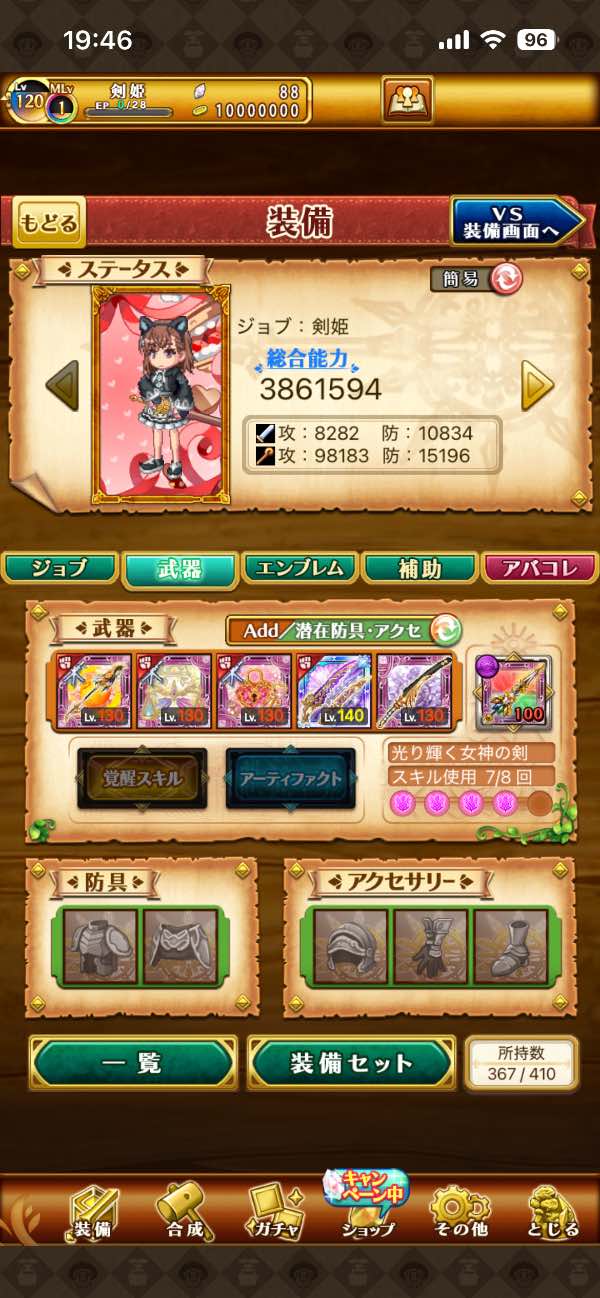Open the ショップ in the bottom menu
The width and height of the screenshot is (600, 1298).
[x=366, y=1208]
